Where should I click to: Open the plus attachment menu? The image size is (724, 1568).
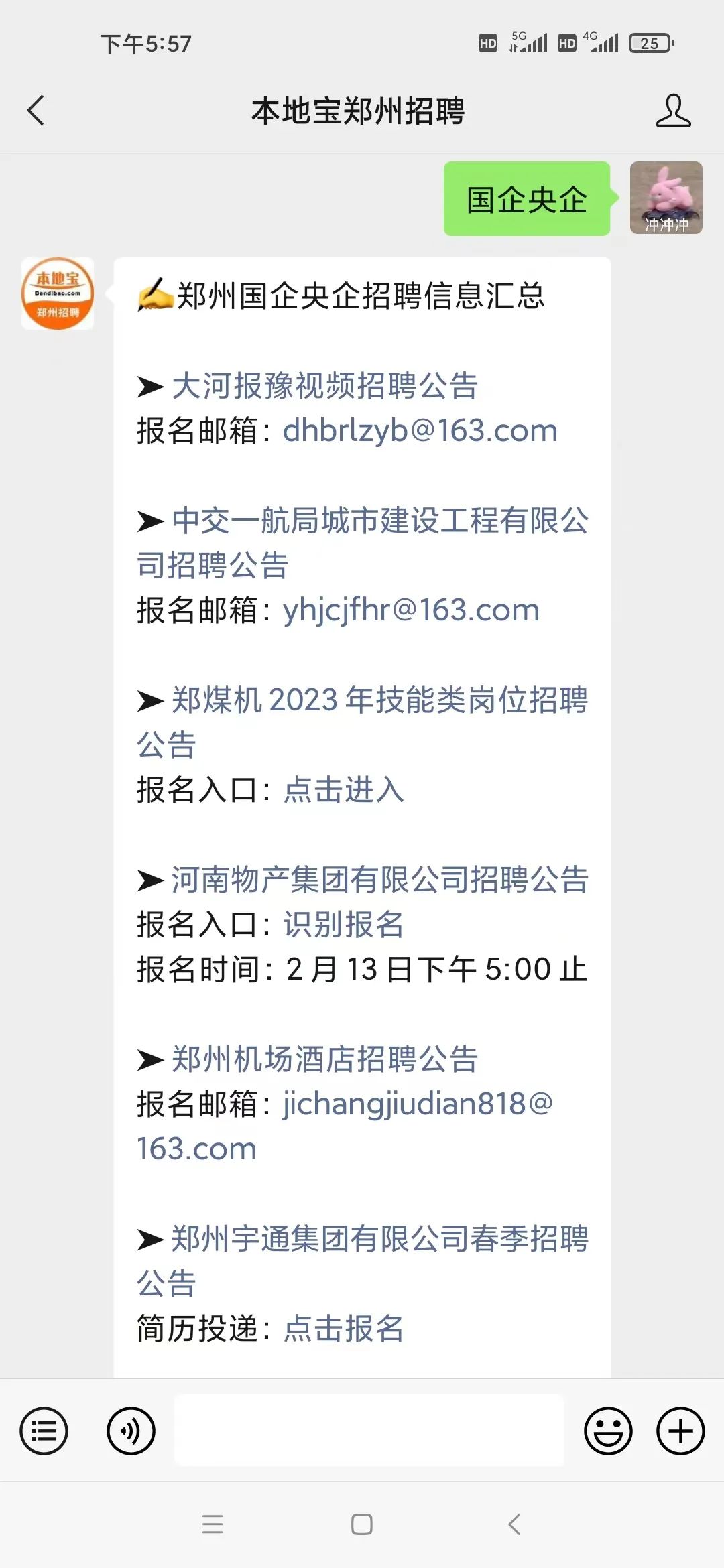(x=680, y=1431)
